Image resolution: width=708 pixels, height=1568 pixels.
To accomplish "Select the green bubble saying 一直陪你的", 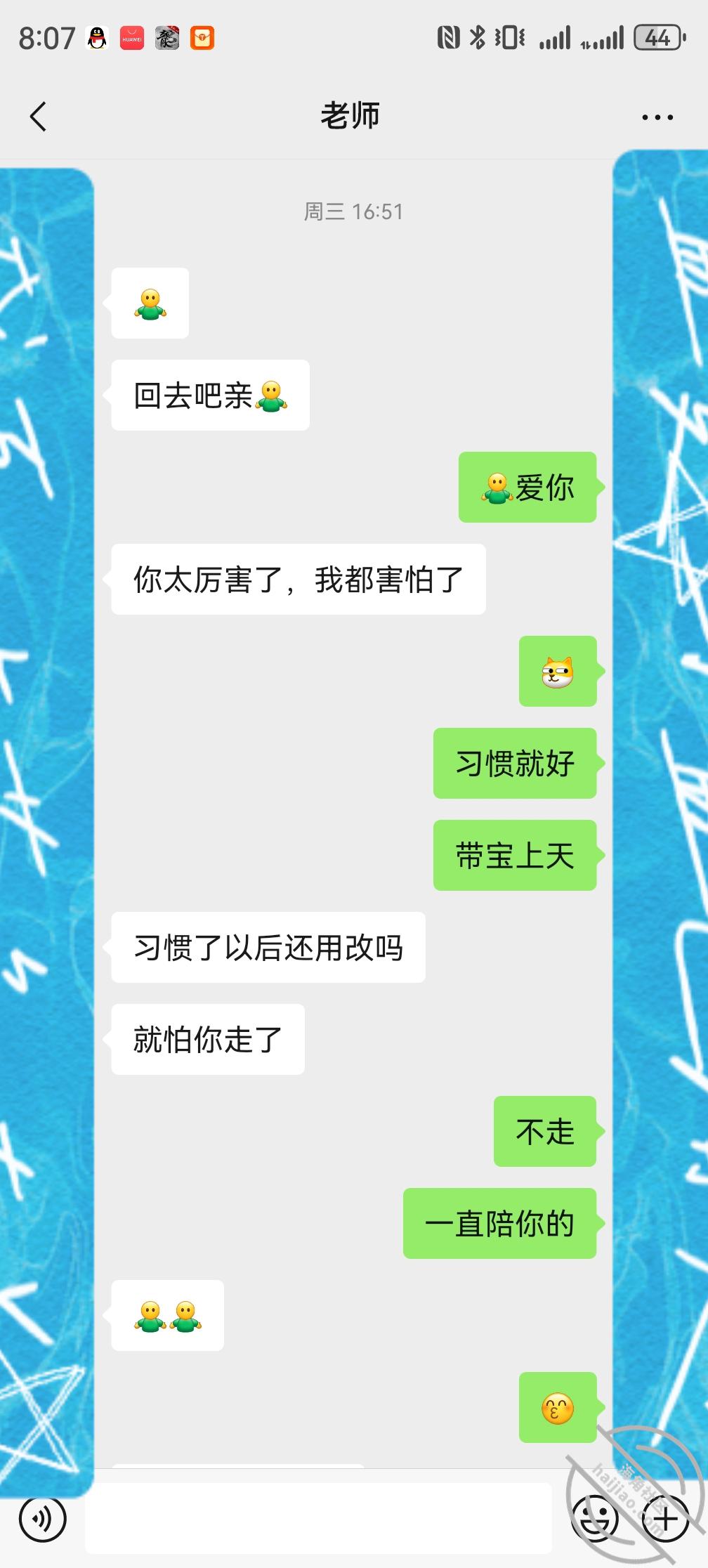I will 500,1224.
